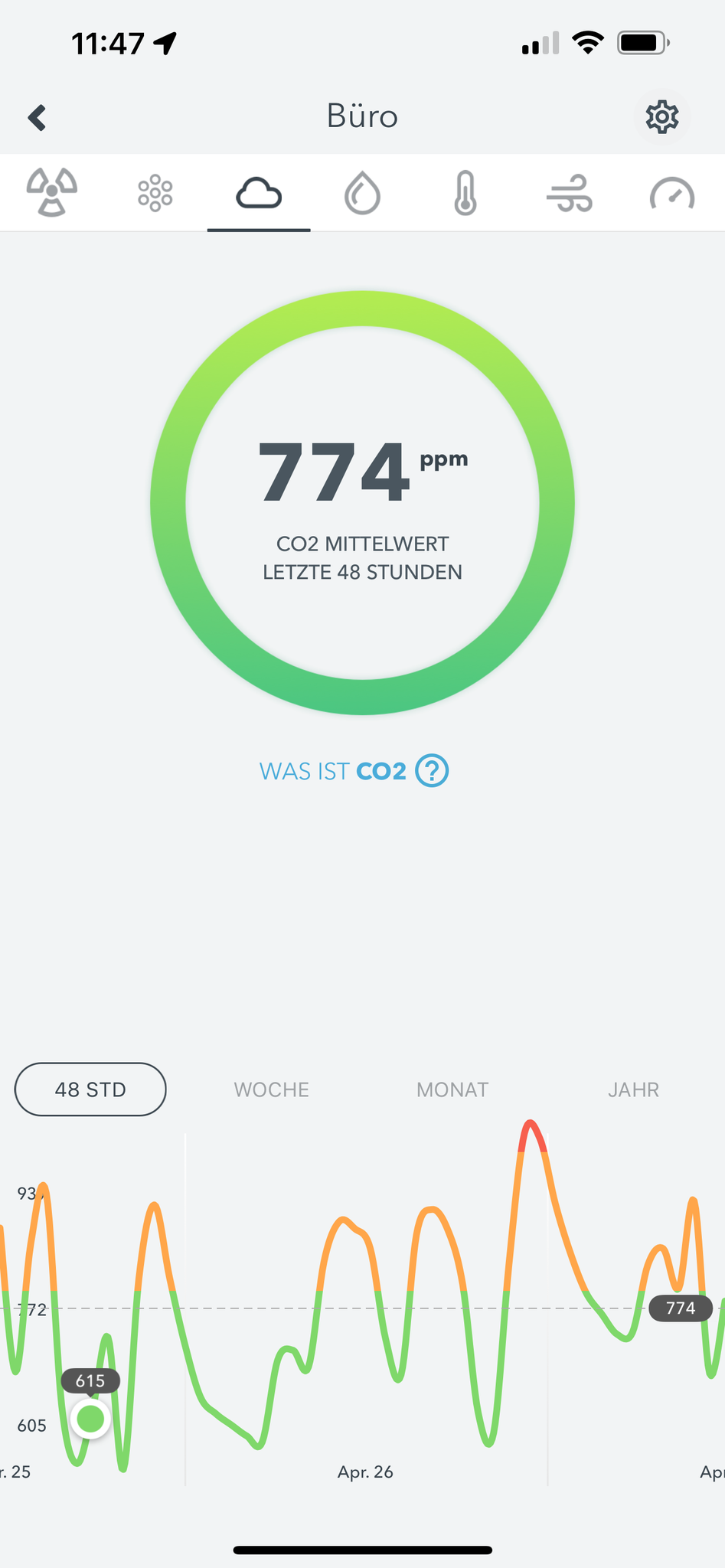Go back from the Büro screen
Image resolution: width=725 pixels, height=1568 pixels.
click(x=37, y=117)
